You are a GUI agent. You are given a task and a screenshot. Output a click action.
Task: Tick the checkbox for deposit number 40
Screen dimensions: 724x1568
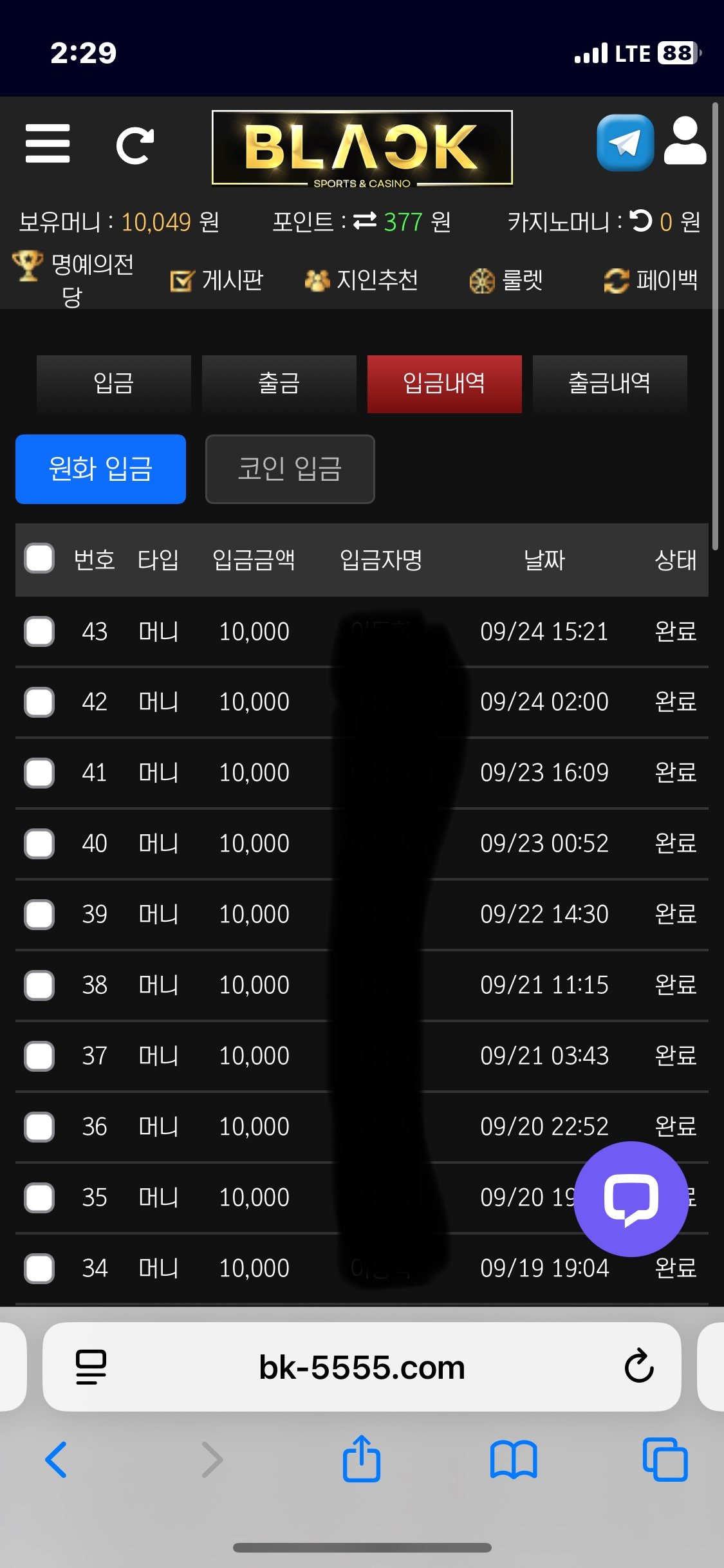click(x=39, y=844)
